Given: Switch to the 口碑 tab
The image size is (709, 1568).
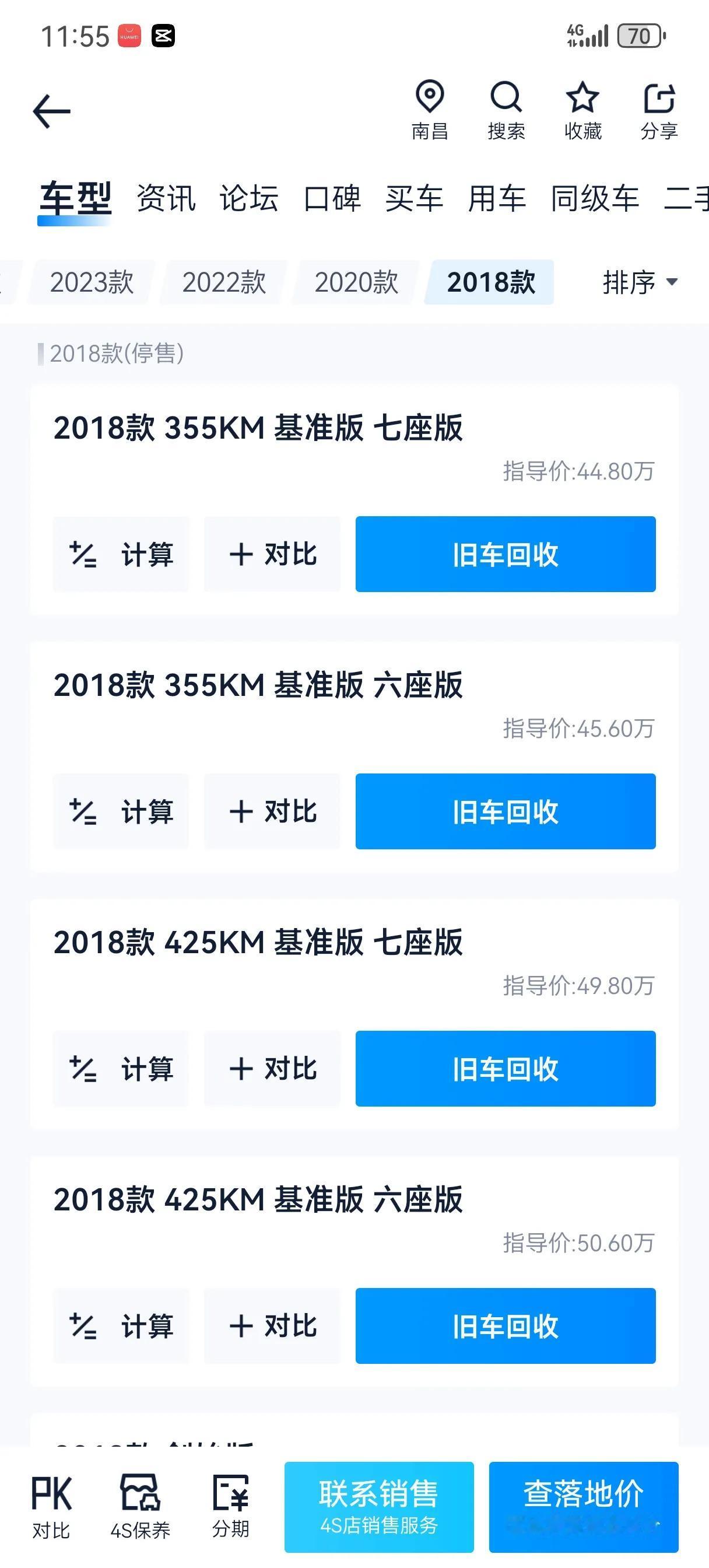Looking at the screenshot, I should point(332,199).
